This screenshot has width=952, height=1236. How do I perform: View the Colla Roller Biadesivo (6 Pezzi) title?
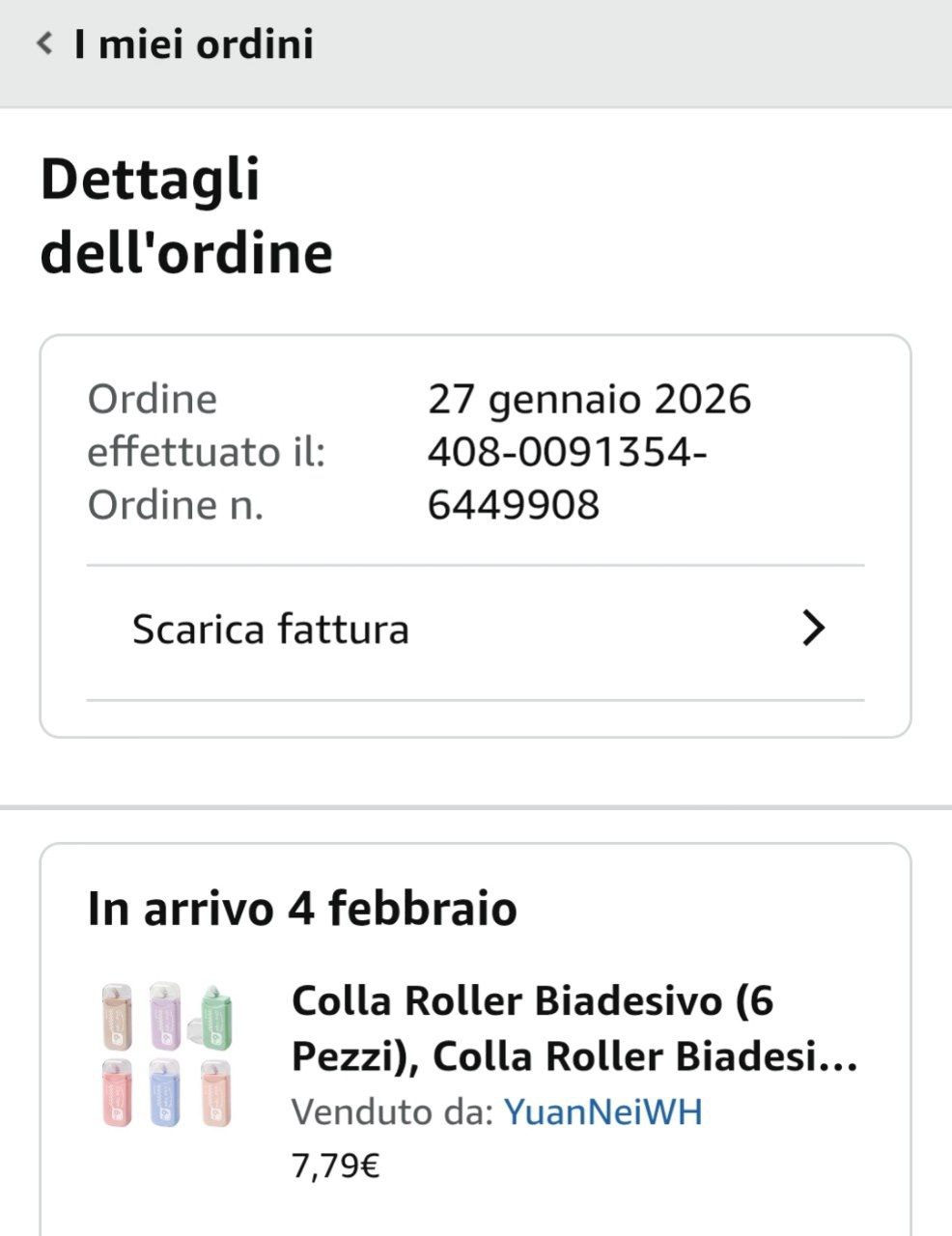tap(574, 1028)
